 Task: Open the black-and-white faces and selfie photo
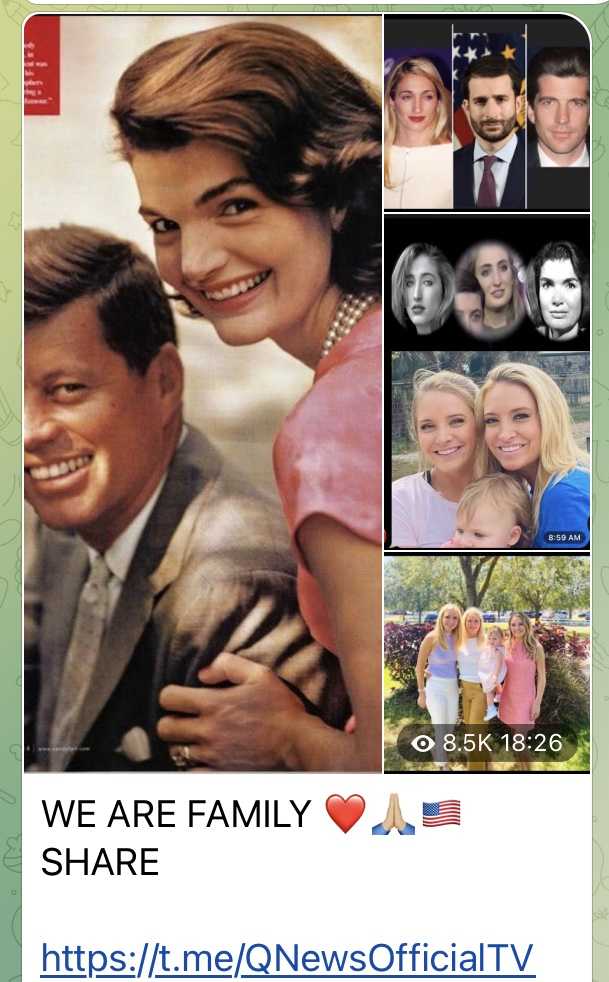tap(486, 382)
